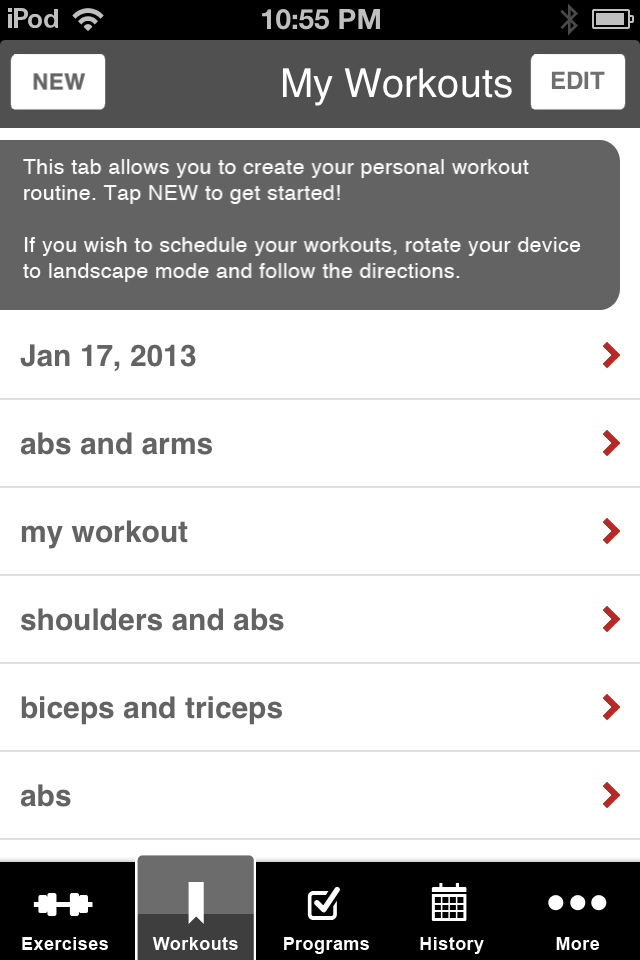
Task: View the biceps and triceps workout
Action: [x=320, y=708]
